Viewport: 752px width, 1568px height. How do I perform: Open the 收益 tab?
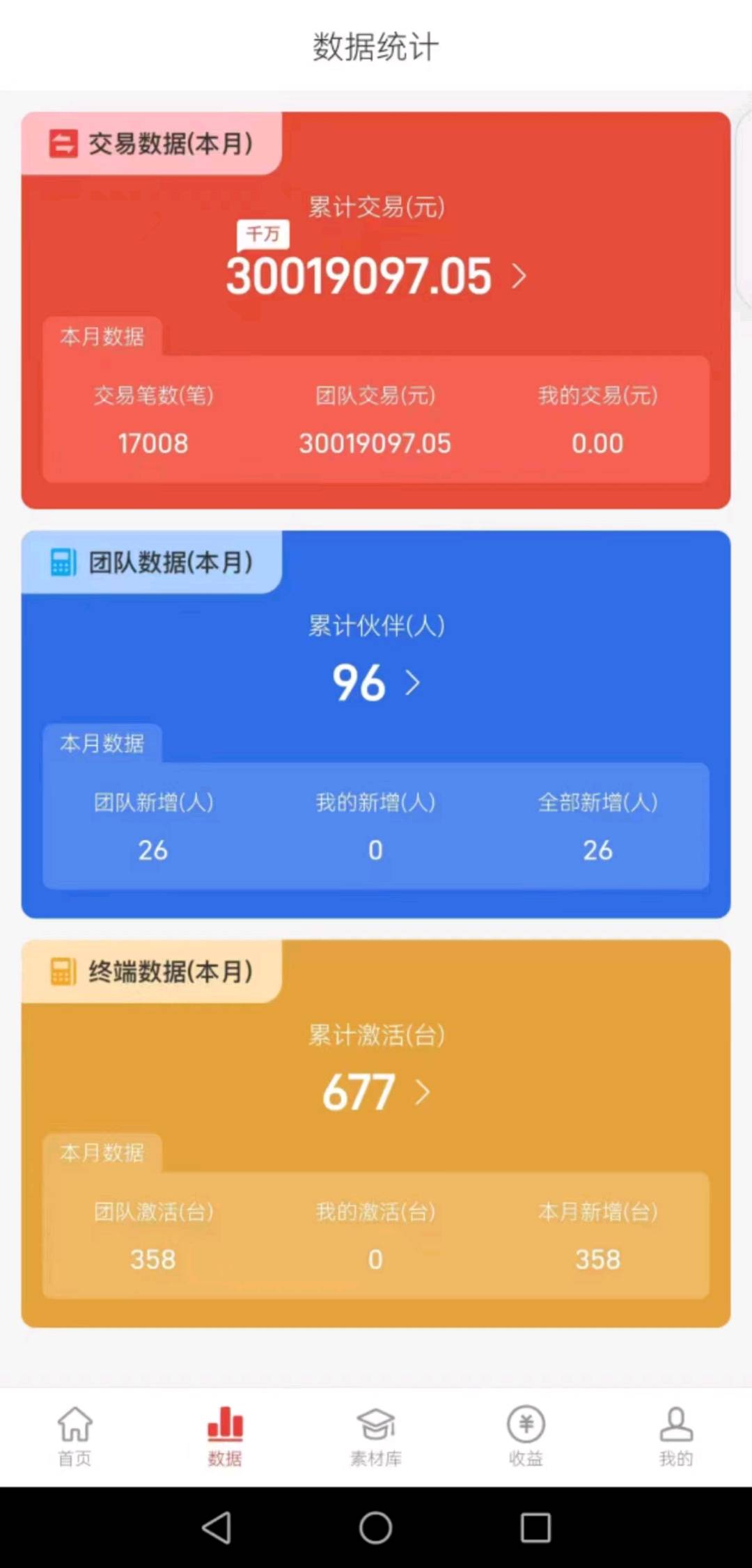[526, 1437]
